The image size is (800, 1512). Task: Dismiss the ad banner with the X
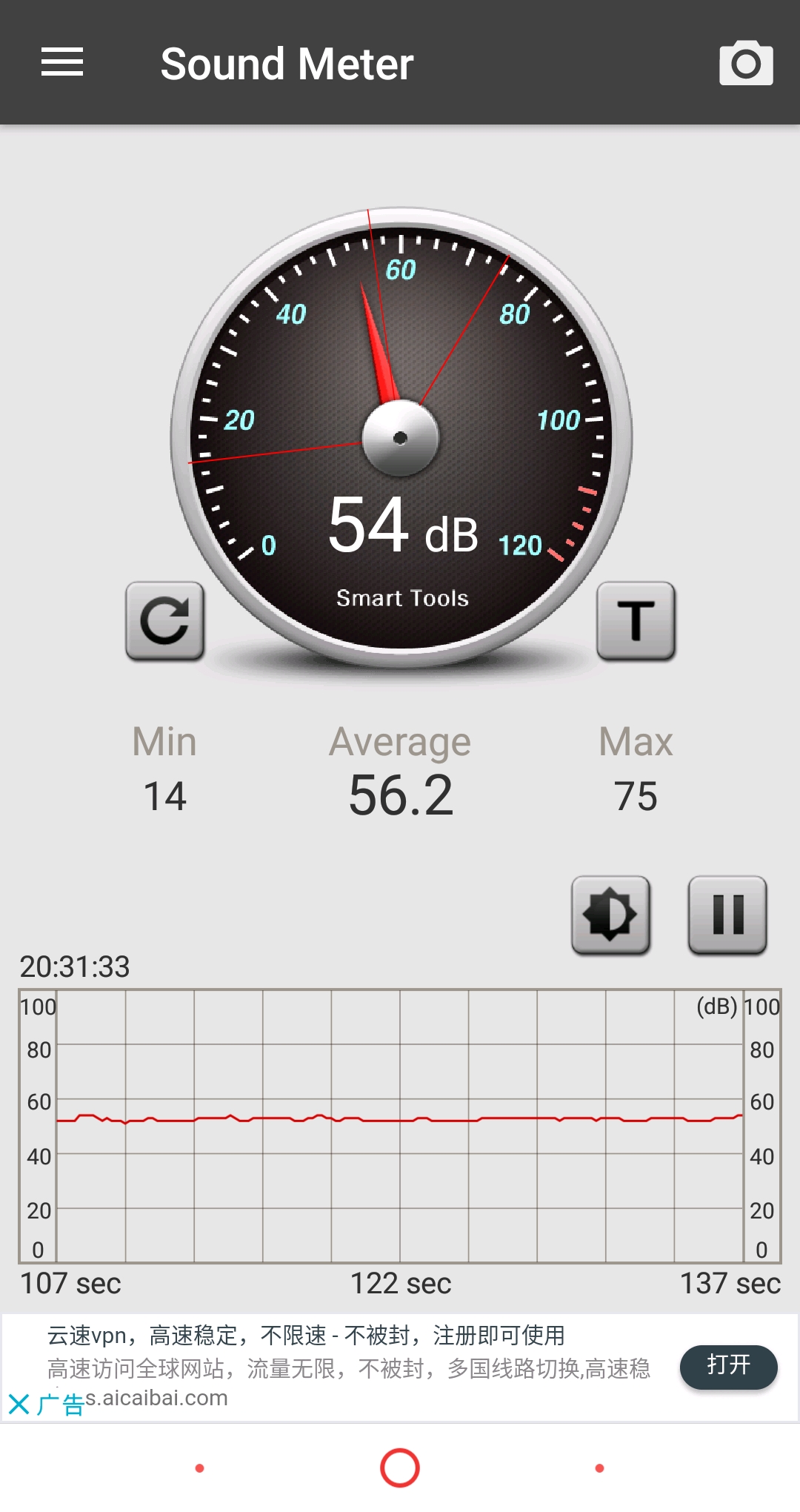tap(19, 1405)
